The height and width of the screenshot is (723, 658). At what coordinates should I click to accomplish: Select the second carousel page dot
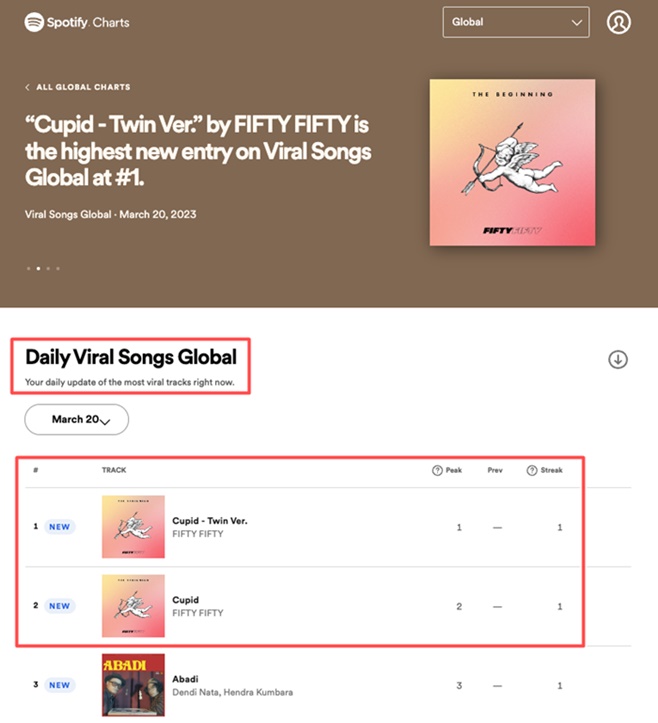38,268
